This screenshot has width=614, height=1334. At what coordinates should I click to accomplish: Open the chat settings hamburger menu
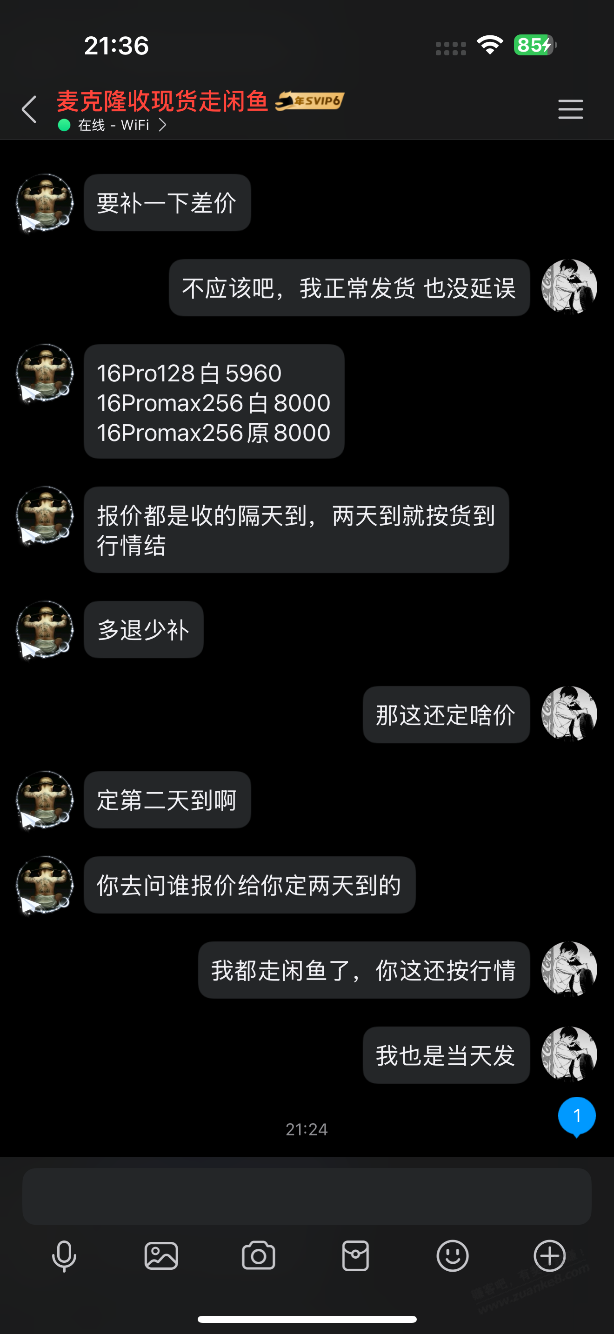(x=570, y=110)
